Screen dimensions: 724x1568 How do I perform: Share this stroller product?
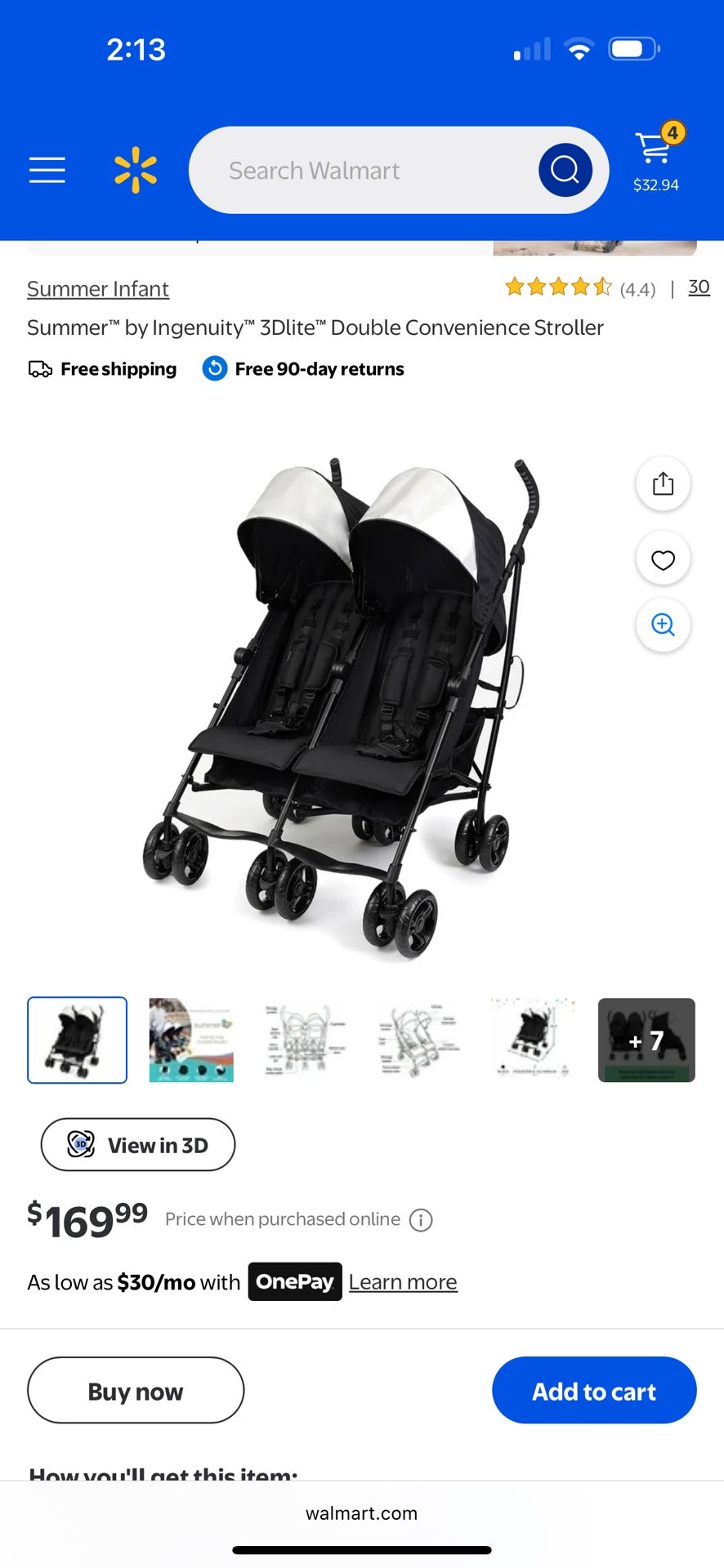(x=663, y=483)
